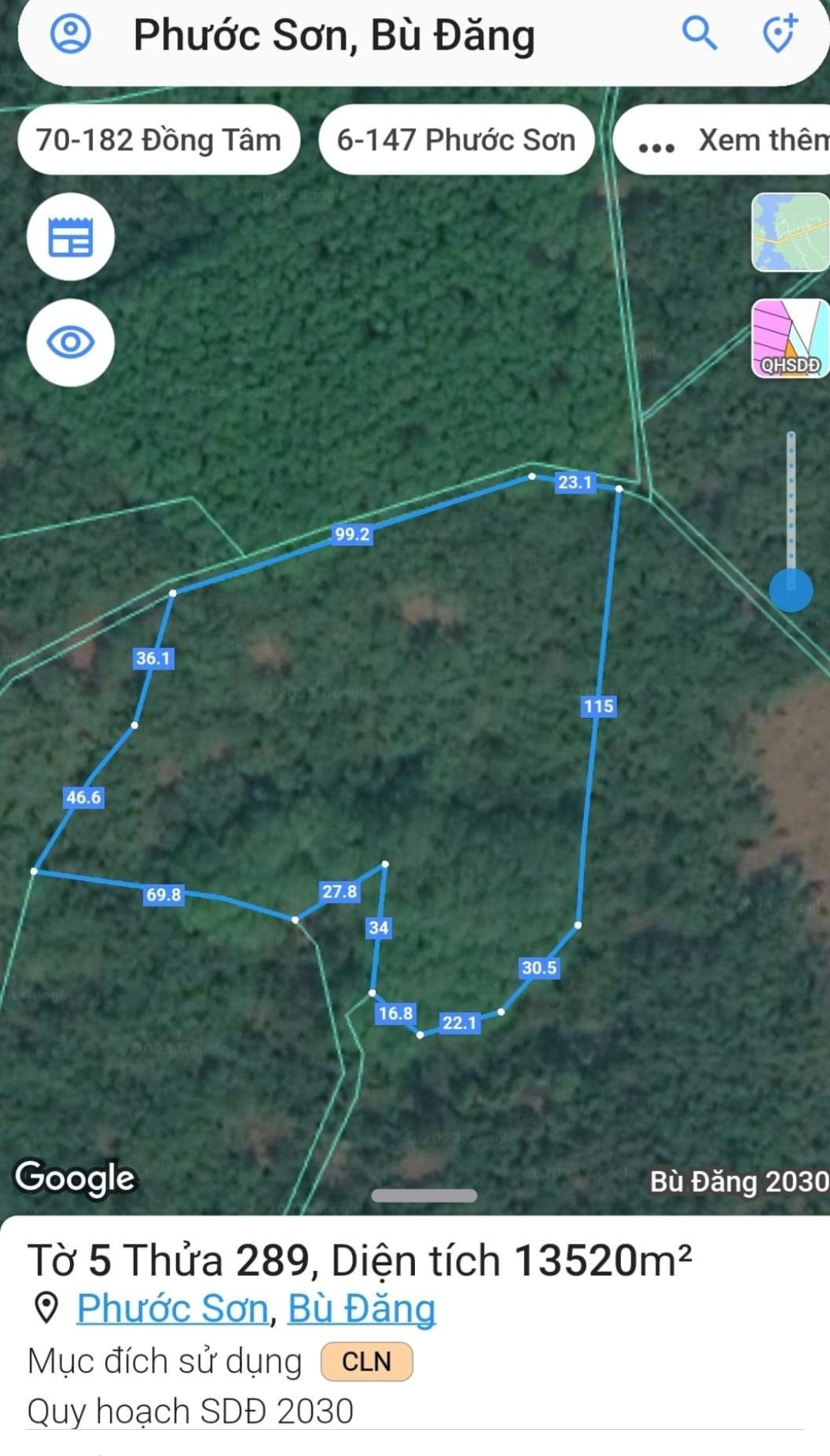Select the 6-147 Phước Sơn chip
Viewport: 830px width, 1456px height.
click(x=456, y=140)
